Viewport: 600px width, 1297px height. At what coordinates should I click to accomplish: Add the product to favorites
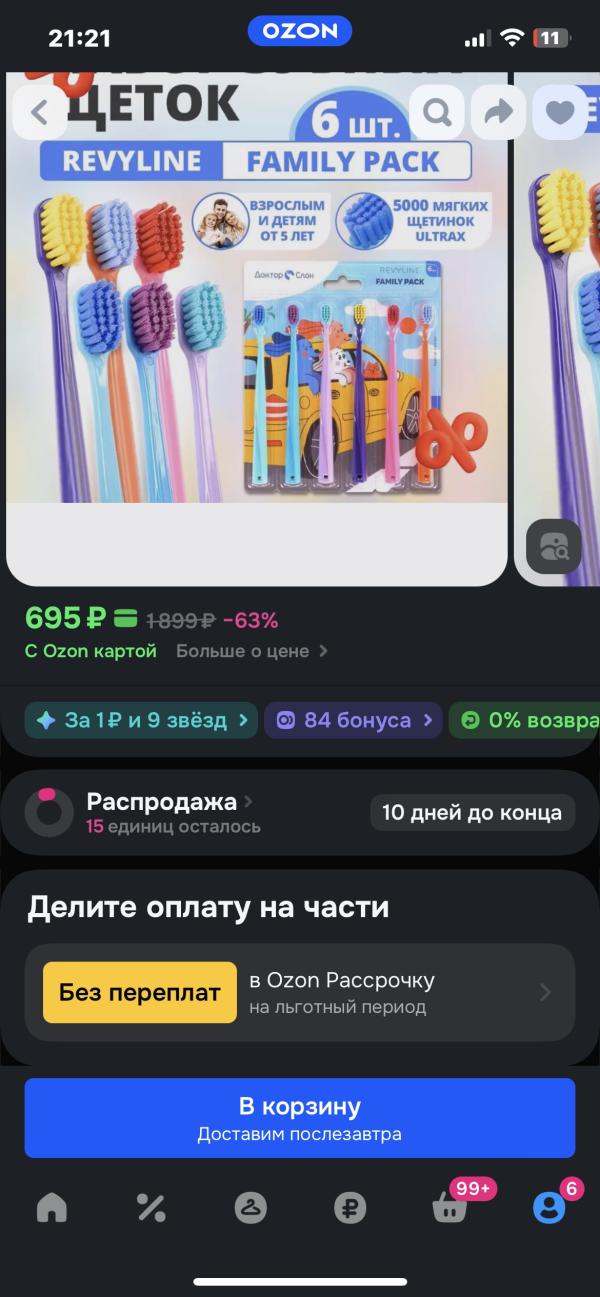(559, 112)
